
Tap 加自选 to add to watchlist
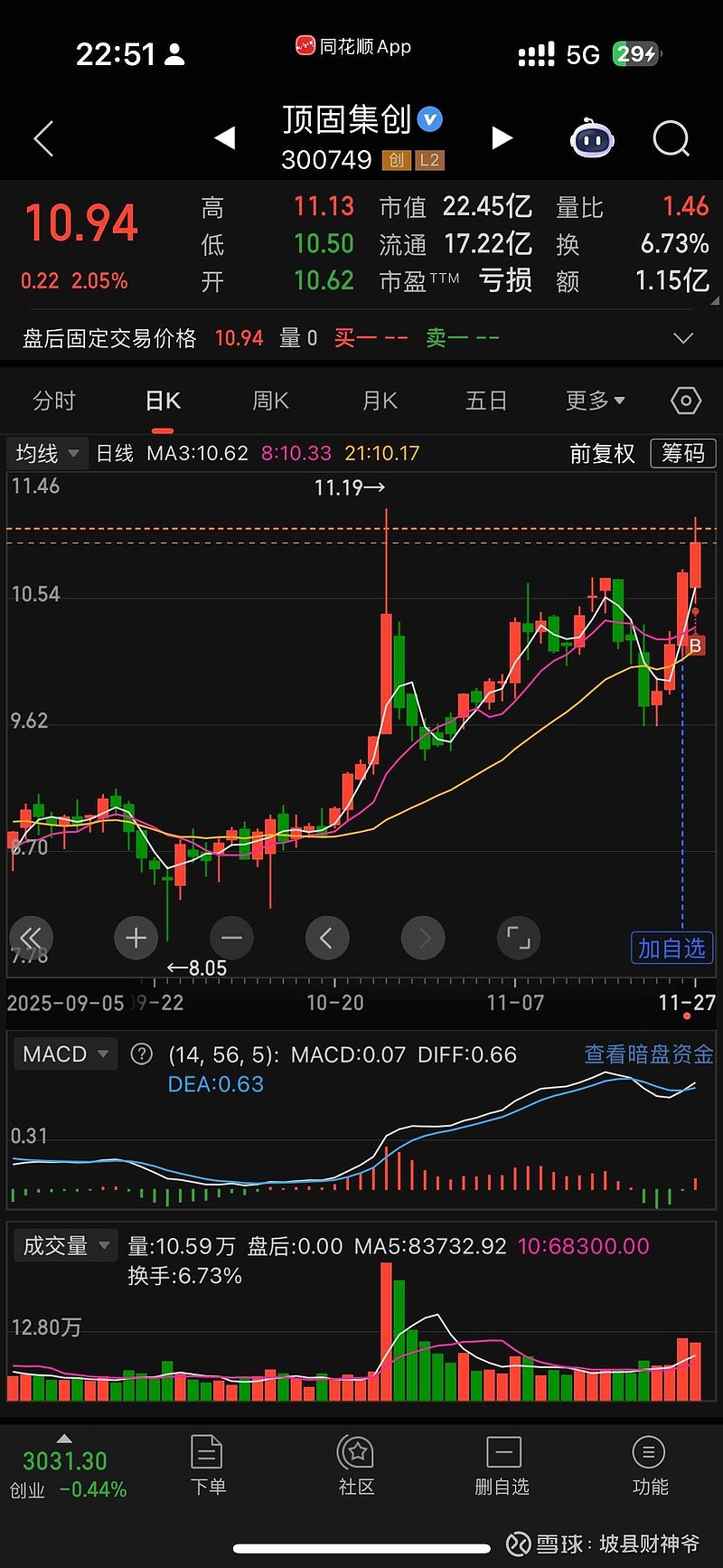(x=671, y=948)
